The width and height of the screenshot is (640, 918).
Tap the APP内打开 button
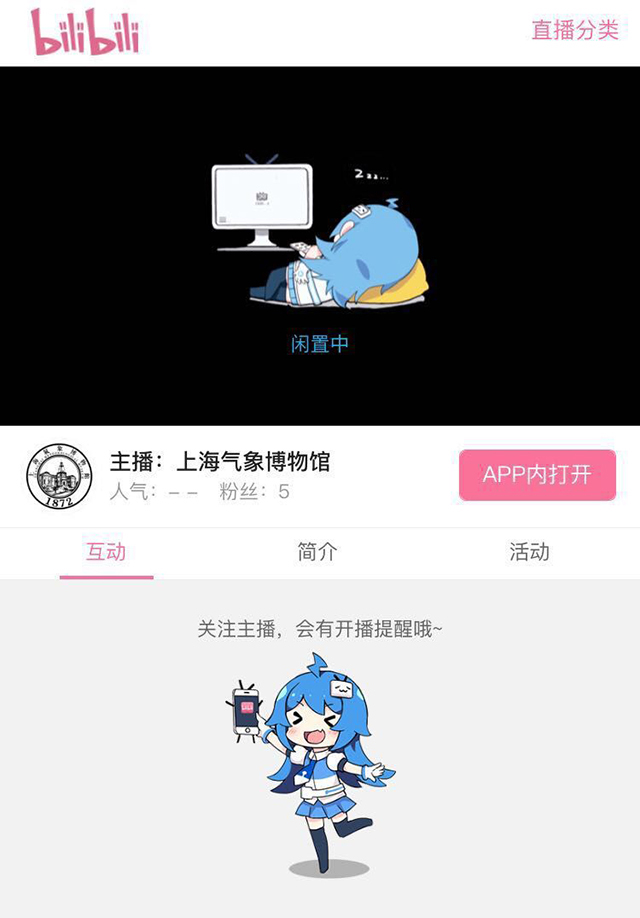(x=537, y=475)
